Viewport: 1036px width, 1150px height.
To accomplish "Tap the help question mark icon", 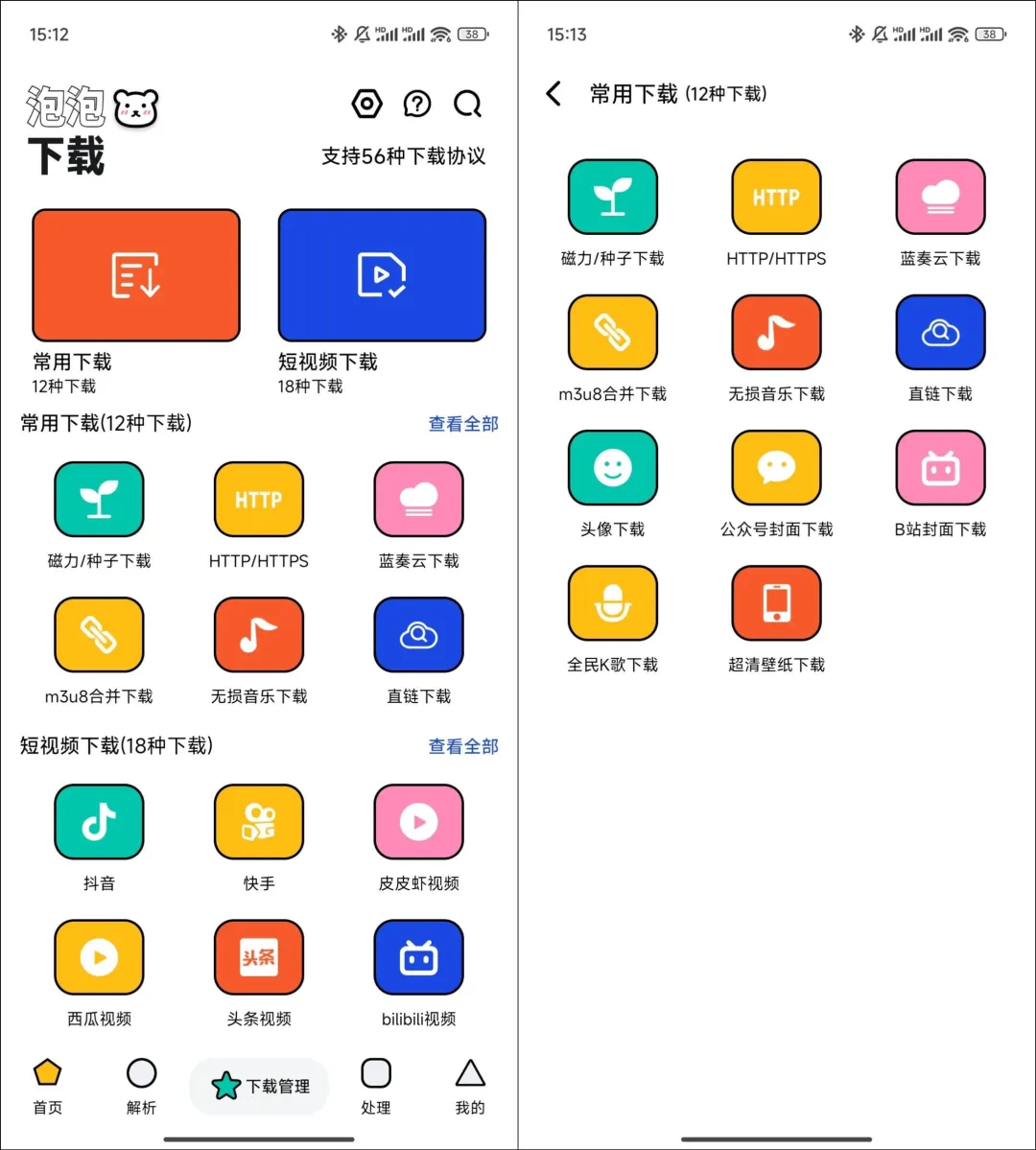I will pyautogui.click(x=417, y=104).
